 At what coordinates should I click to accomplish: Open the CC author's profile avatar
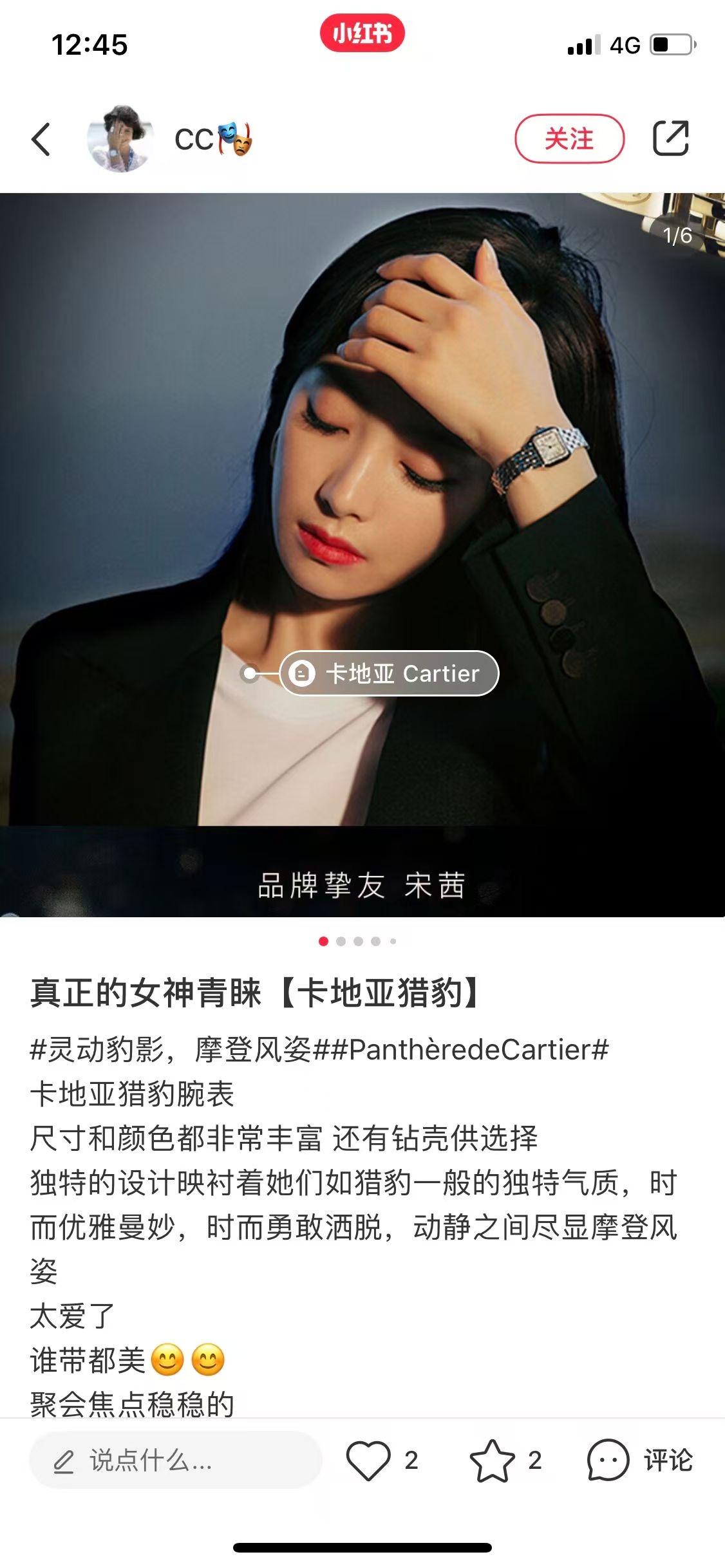(x=120, y=139)
